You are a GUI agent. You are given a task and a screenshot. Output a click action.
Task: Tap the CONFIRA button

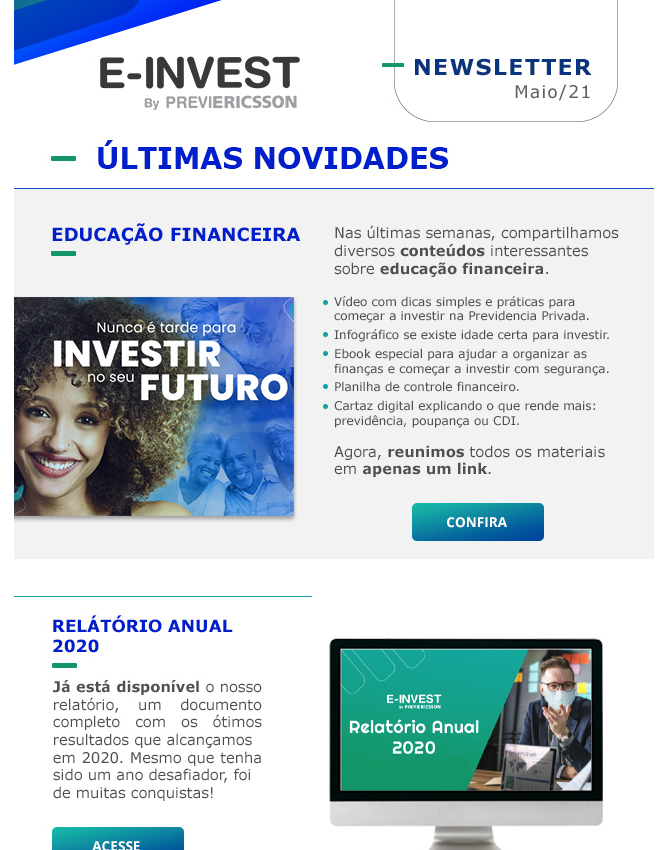click(x=477, y=522)
